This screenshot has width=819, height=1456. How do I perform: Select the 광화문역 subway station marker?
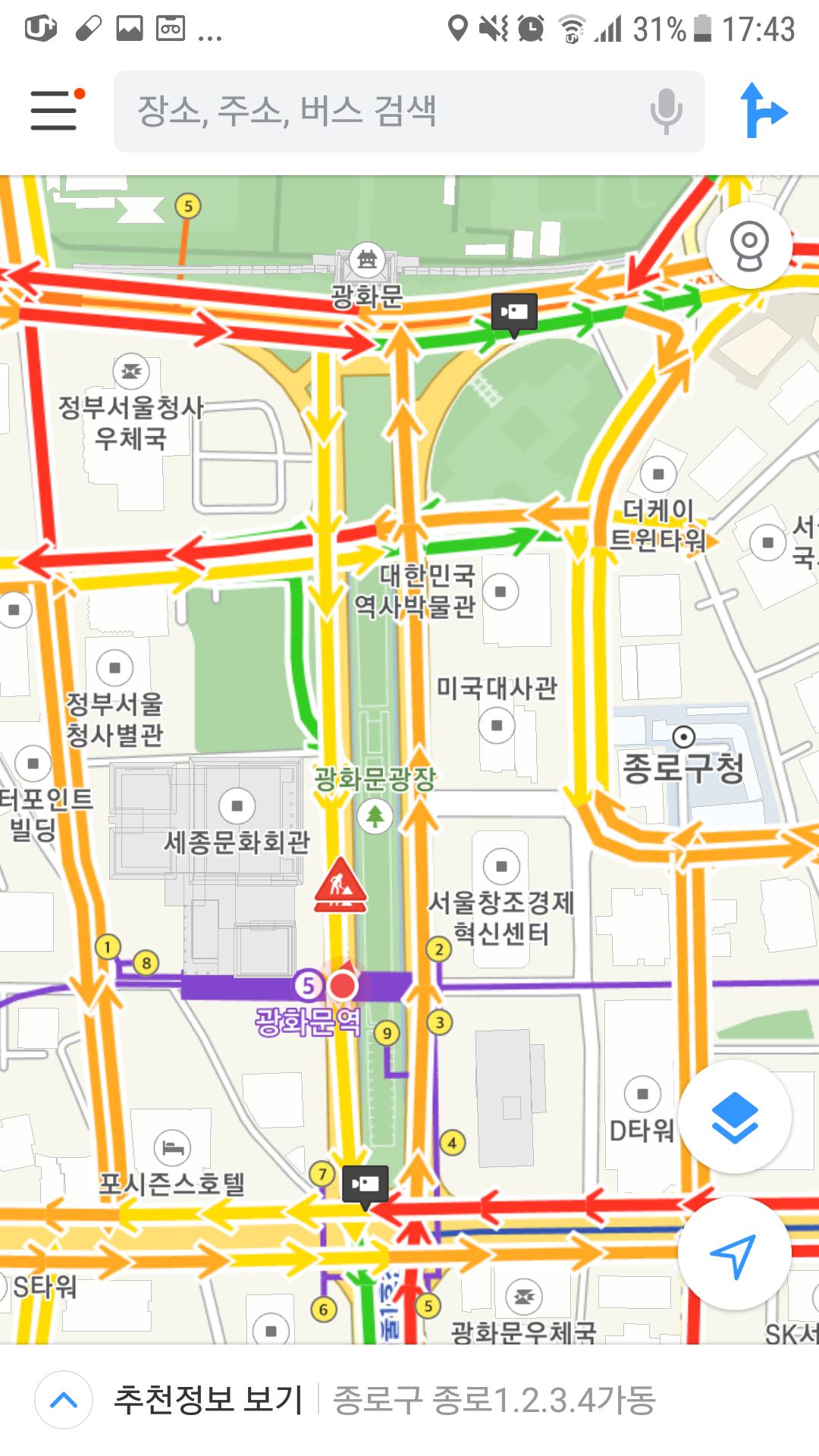click(x=343, y=985)
